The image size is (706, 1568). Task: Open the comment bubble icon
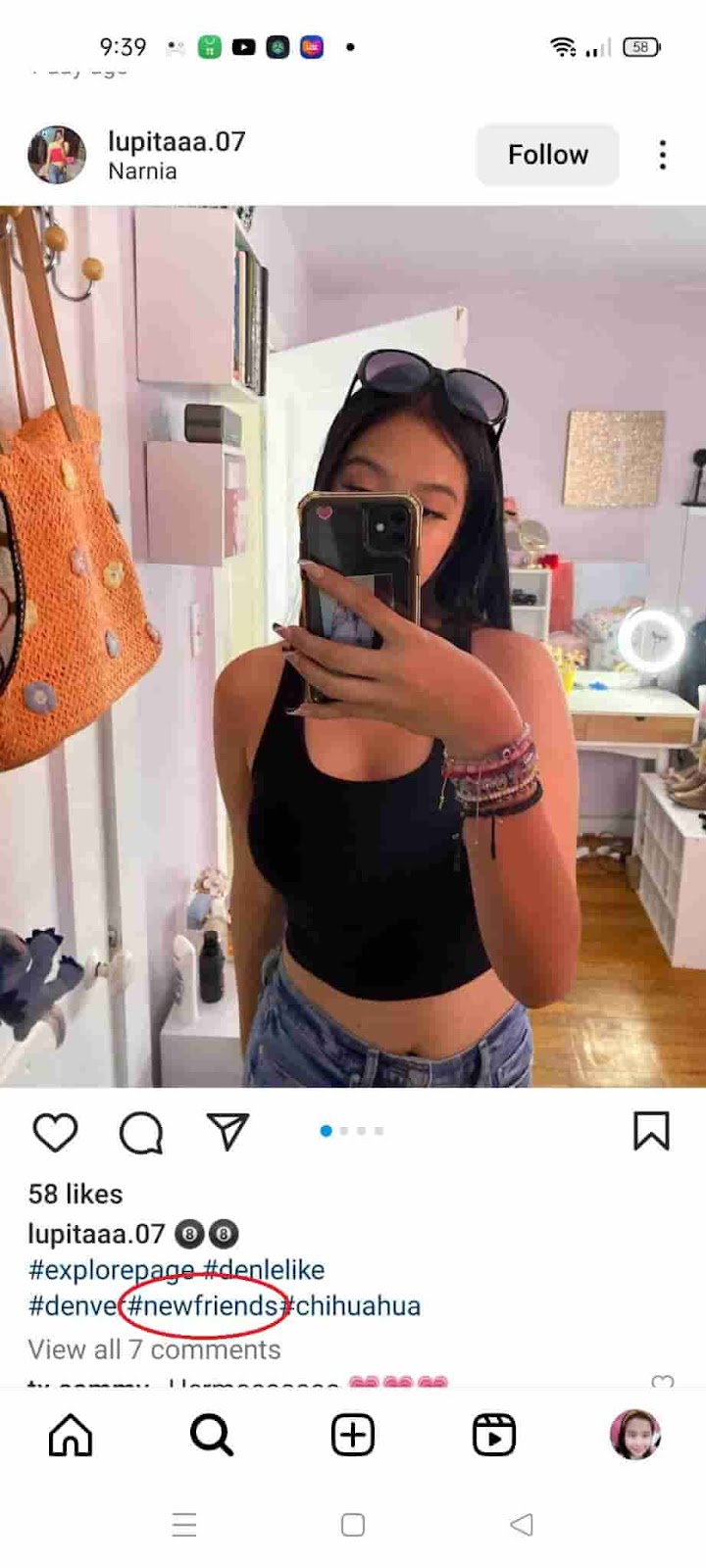tap(141, 1132)
